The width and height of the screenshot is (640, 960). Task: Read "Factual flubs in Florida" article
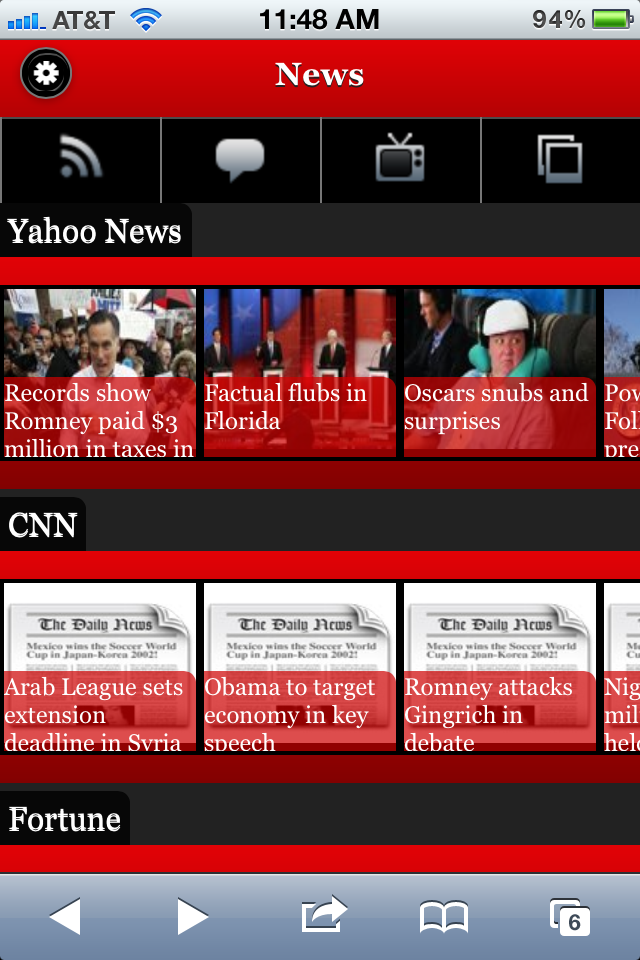300,373
